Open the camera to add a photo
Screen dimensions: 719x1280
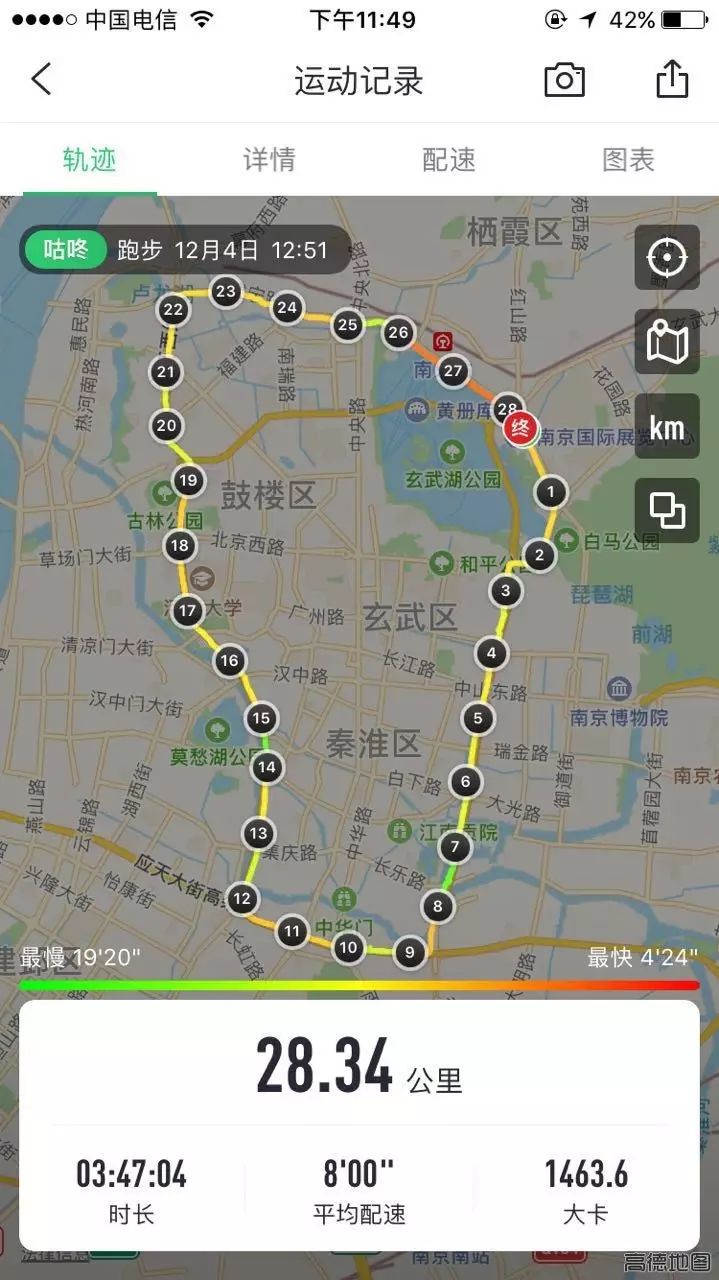564,80
